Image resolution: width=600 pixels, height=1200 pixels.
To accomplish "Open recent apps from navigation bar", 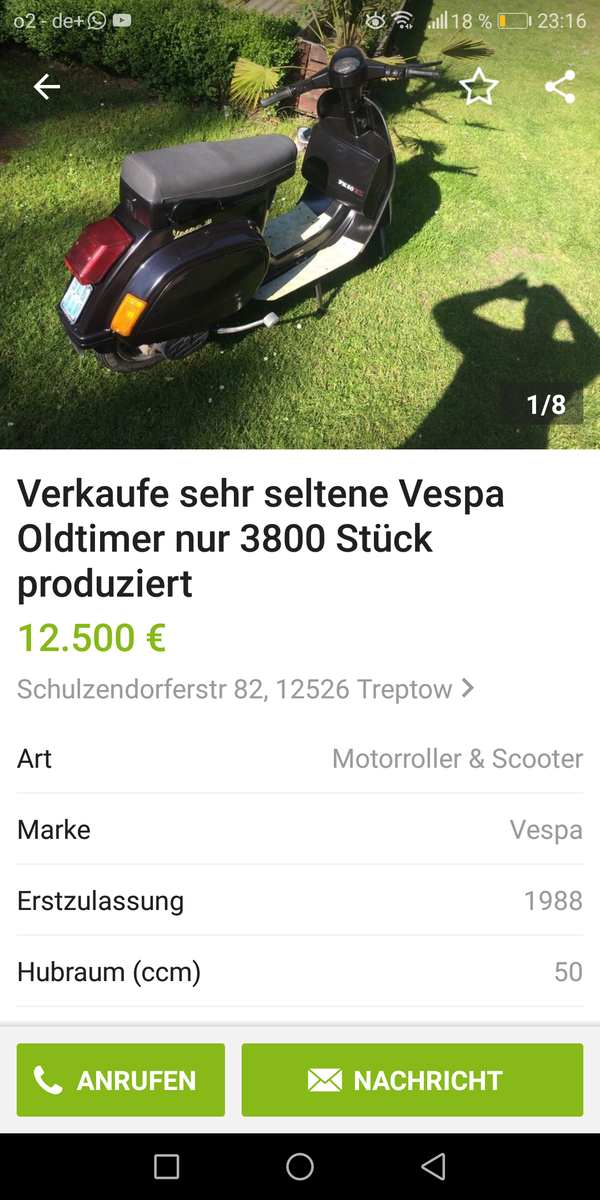I will pos(167,1166).
